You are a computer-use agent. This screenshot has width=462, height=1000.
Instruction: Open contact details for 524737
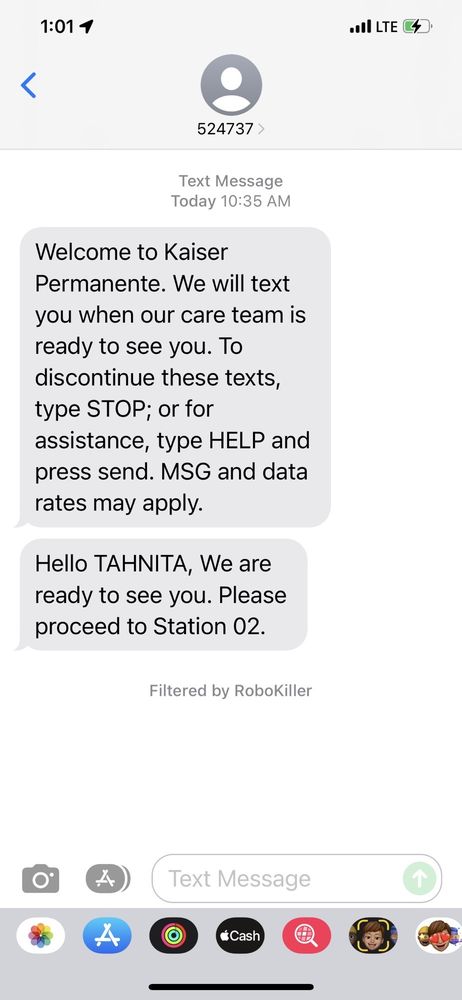coord(231,95)
